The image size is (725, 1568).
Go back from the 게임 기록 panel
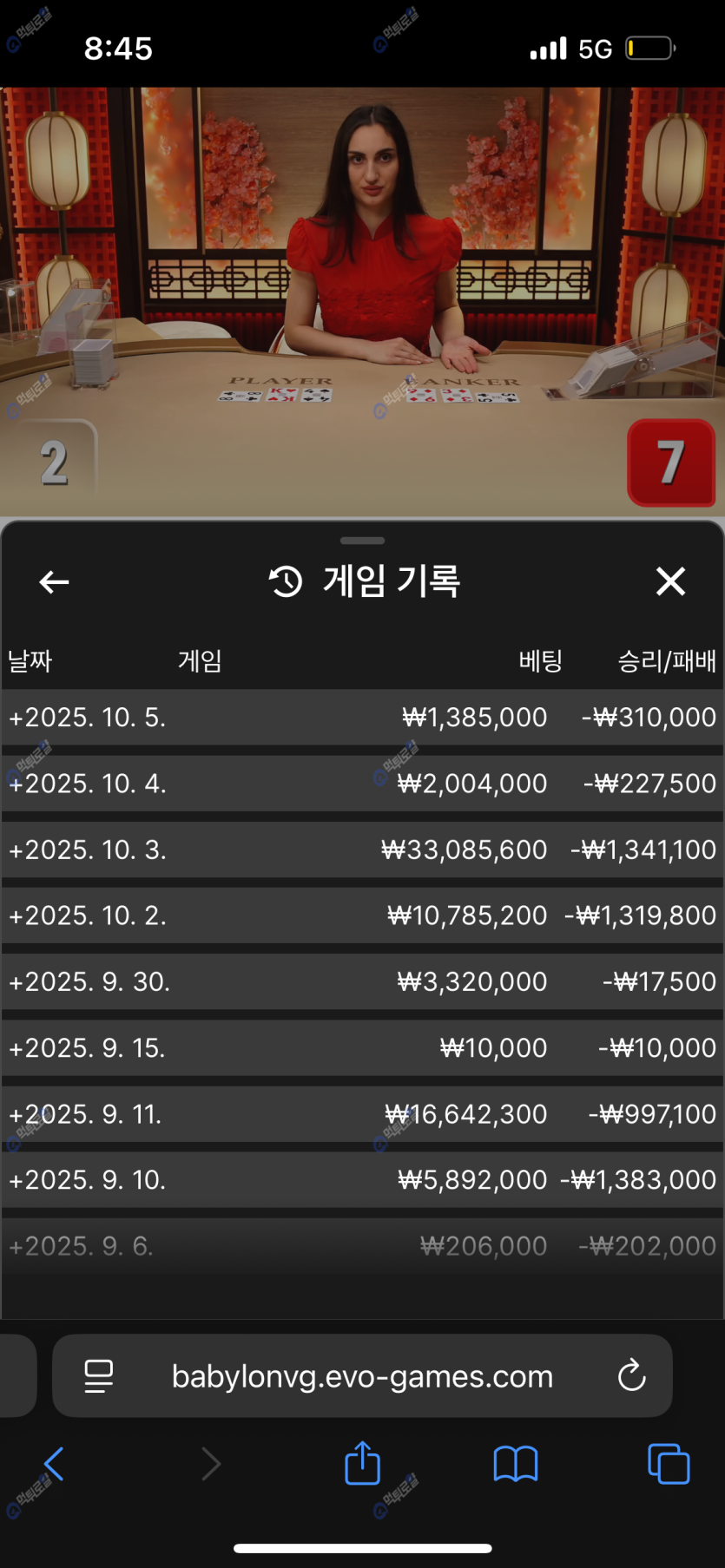click(54, 581)
